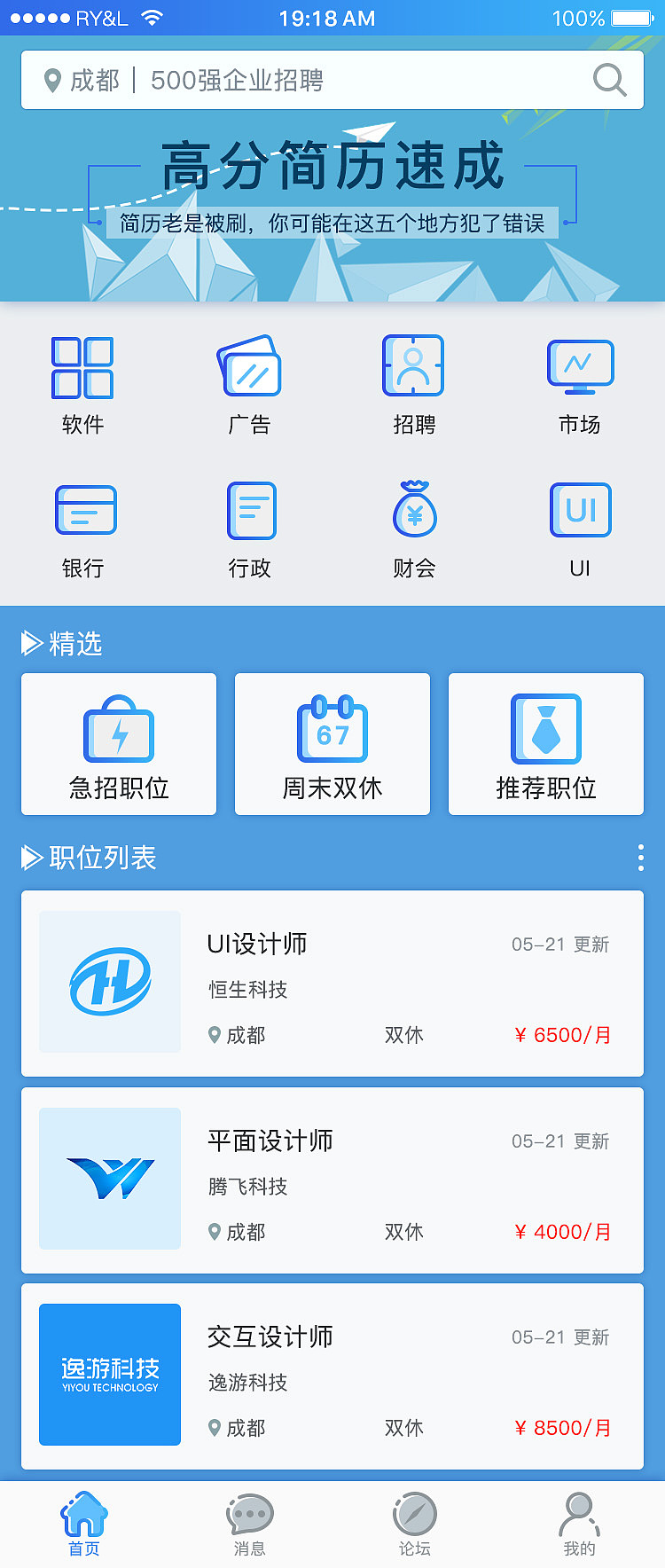Open the 逸游科技 company logo thumbnail

coord(109,1374)
